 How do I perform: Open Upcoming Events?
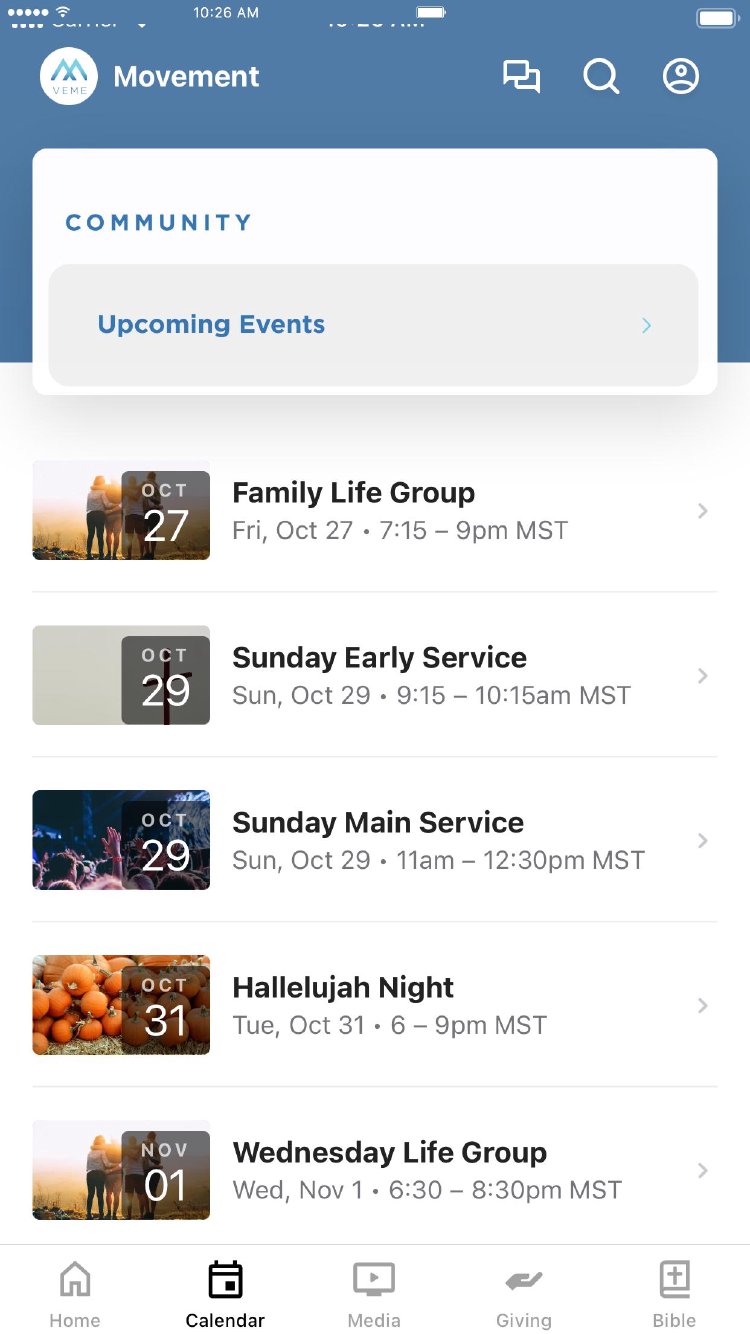pos(373,325)
